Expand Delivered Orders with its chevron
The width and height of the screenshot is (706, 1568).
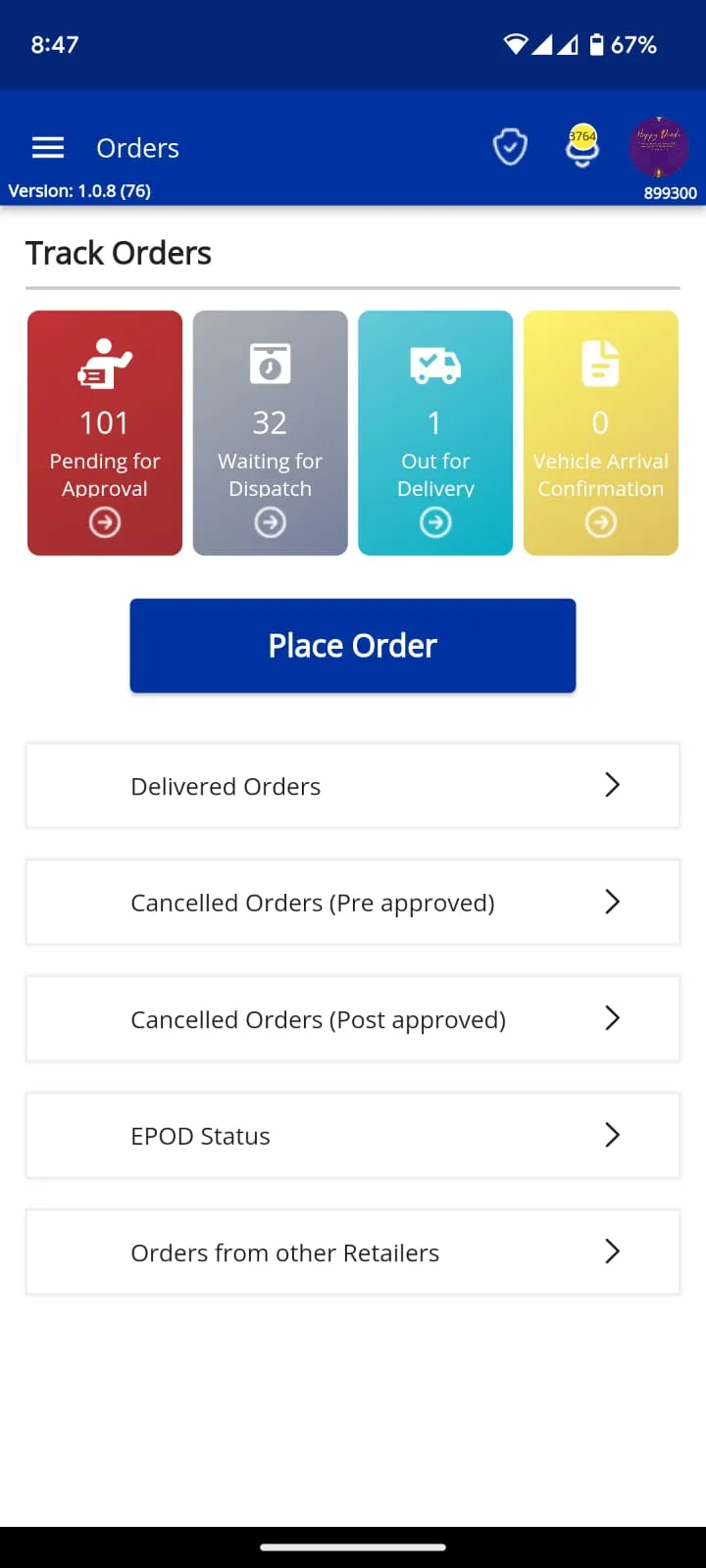[x=612, y=785]
